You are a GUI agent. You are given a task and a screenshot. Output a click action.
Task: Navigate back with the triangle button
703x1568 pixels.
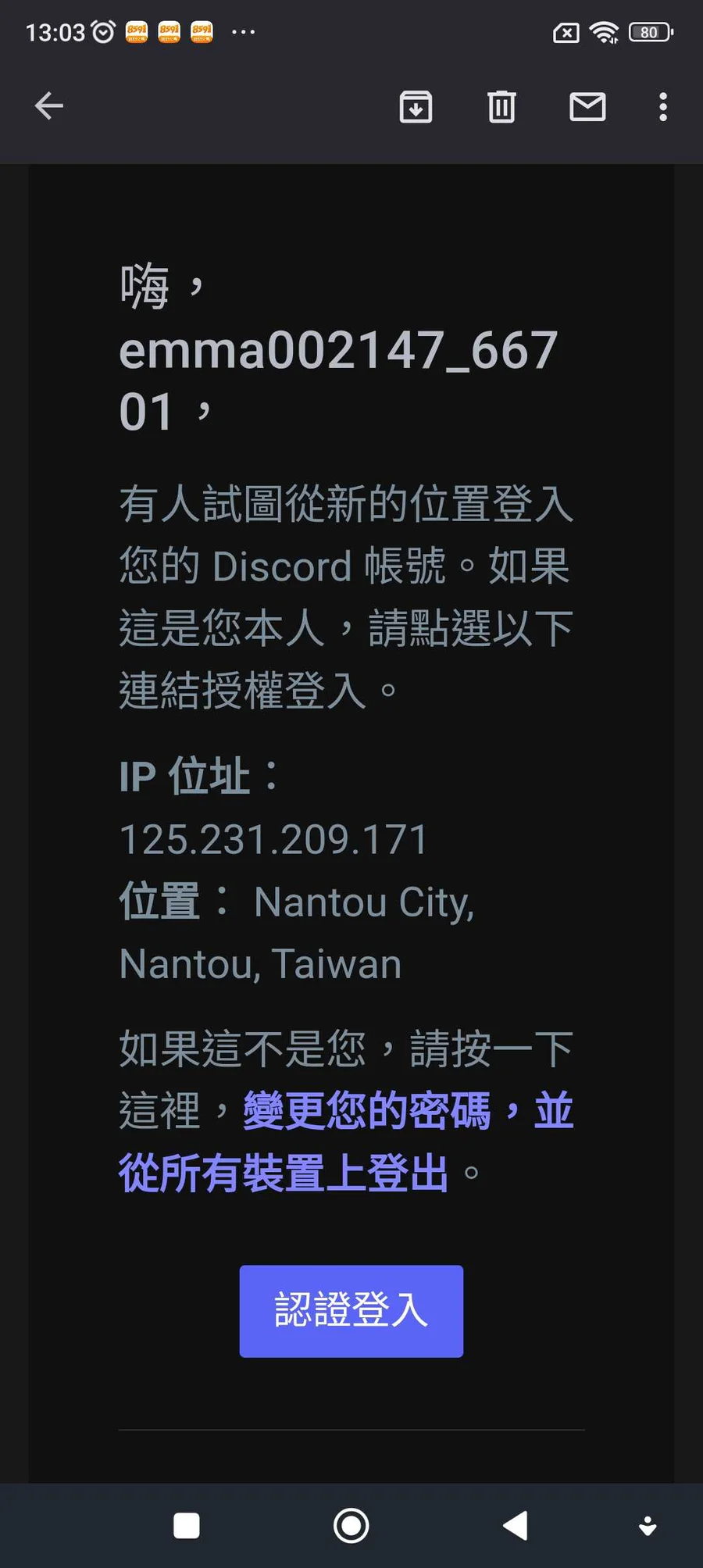click(514, 1524)
